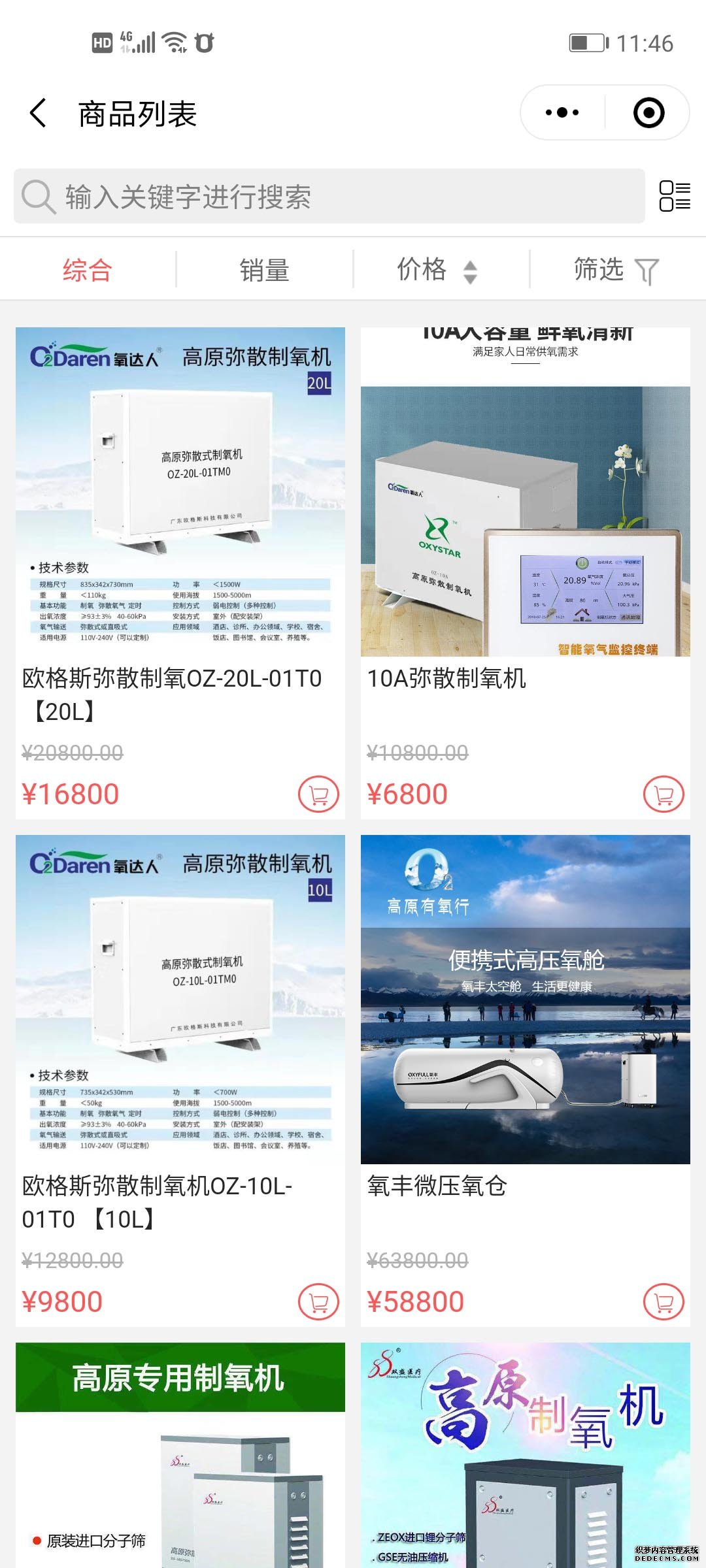
Task: Add the ¥9800 10L oxygen machine to cart
Action: 319,1302
